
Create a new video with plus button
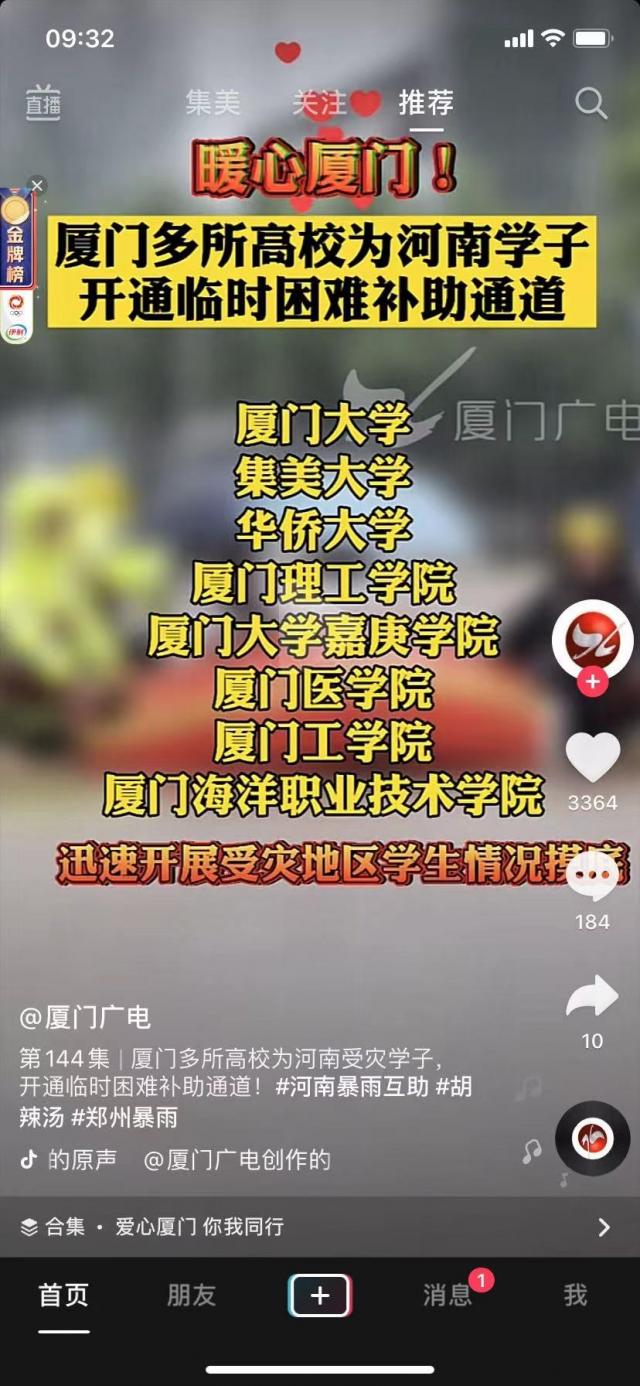tap(320, 1295)
